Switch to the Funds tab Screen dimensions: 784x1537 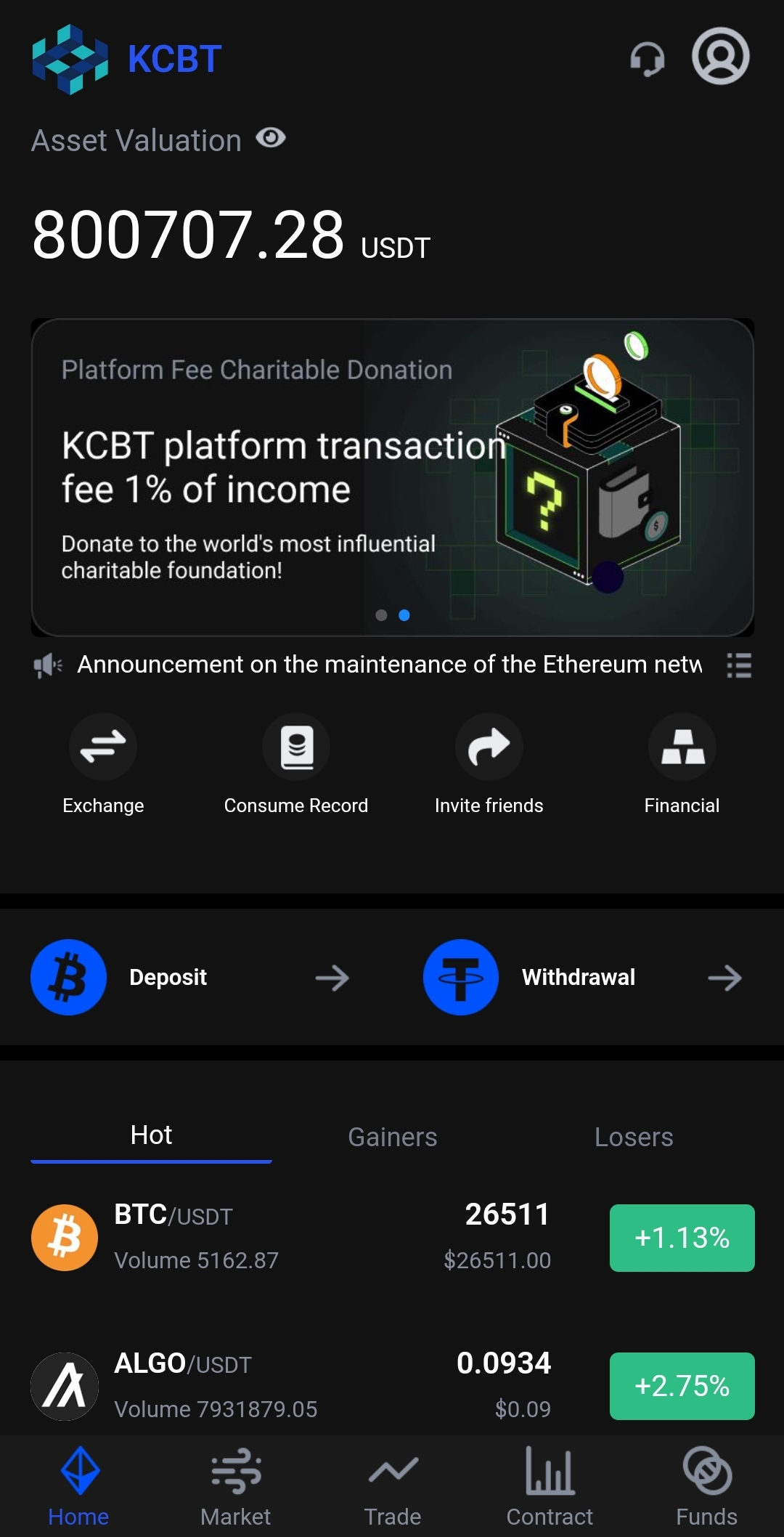(706, 1486)
